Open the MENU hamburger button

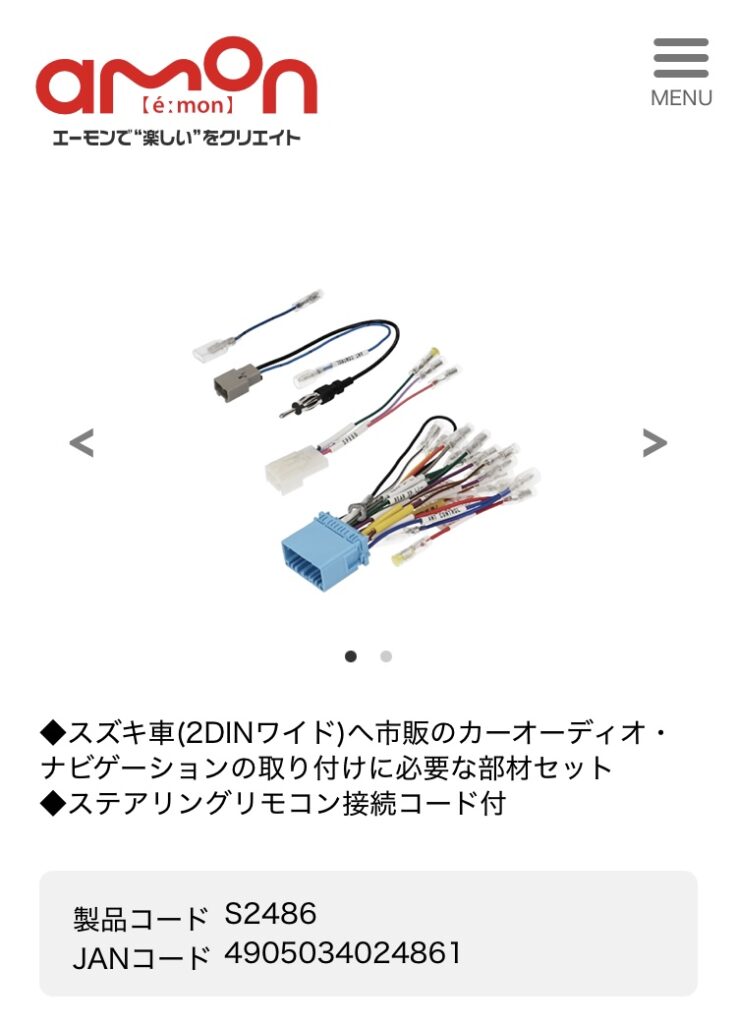pyautogui.click(x=681, y=72)
